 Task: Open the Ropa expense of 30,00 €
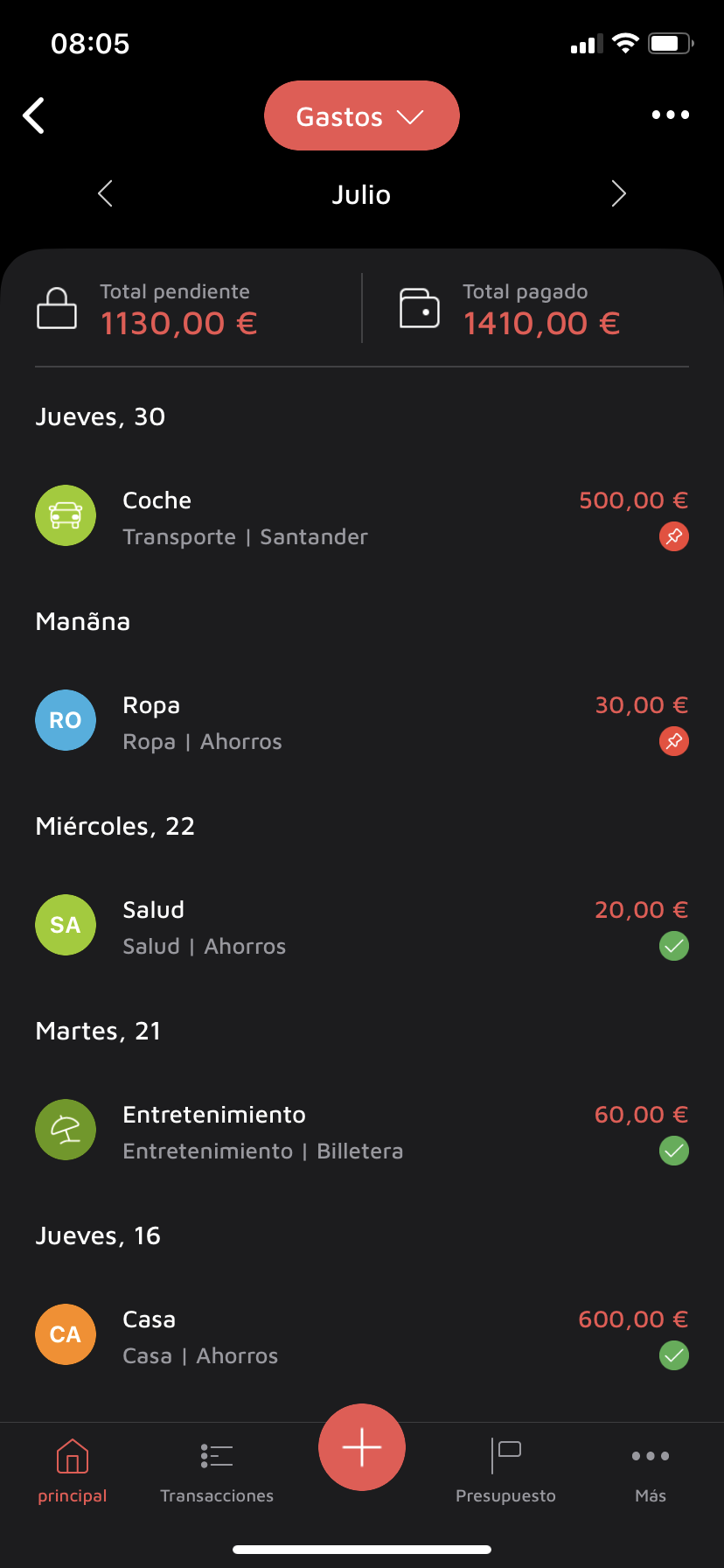click(x=361, y=722)
